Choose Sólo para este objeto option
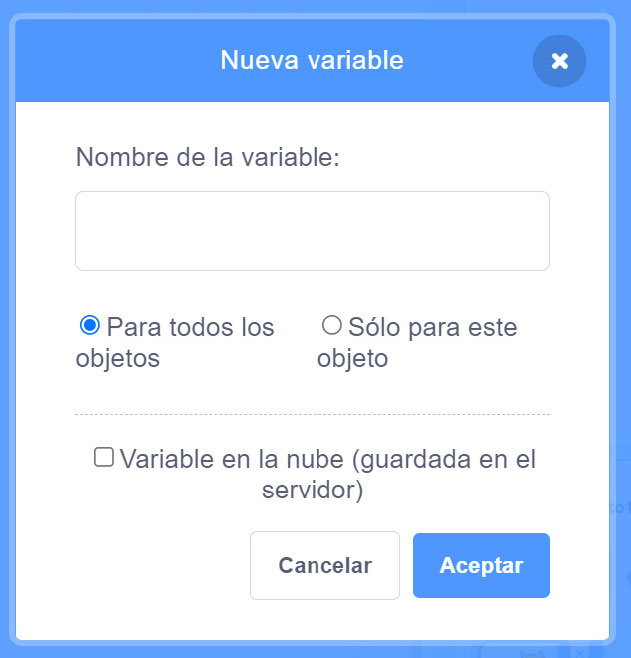Viewport: 631px width, 658px height. 331,325
